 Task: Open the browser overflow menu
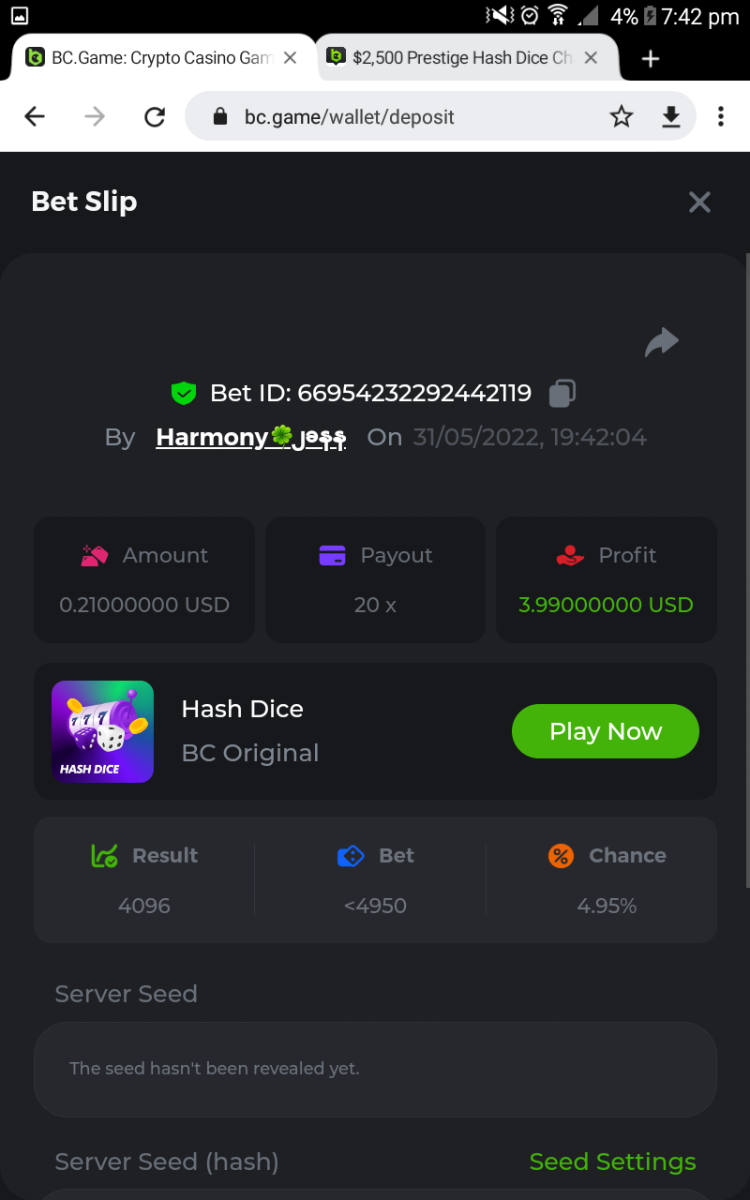coord(720,117)
